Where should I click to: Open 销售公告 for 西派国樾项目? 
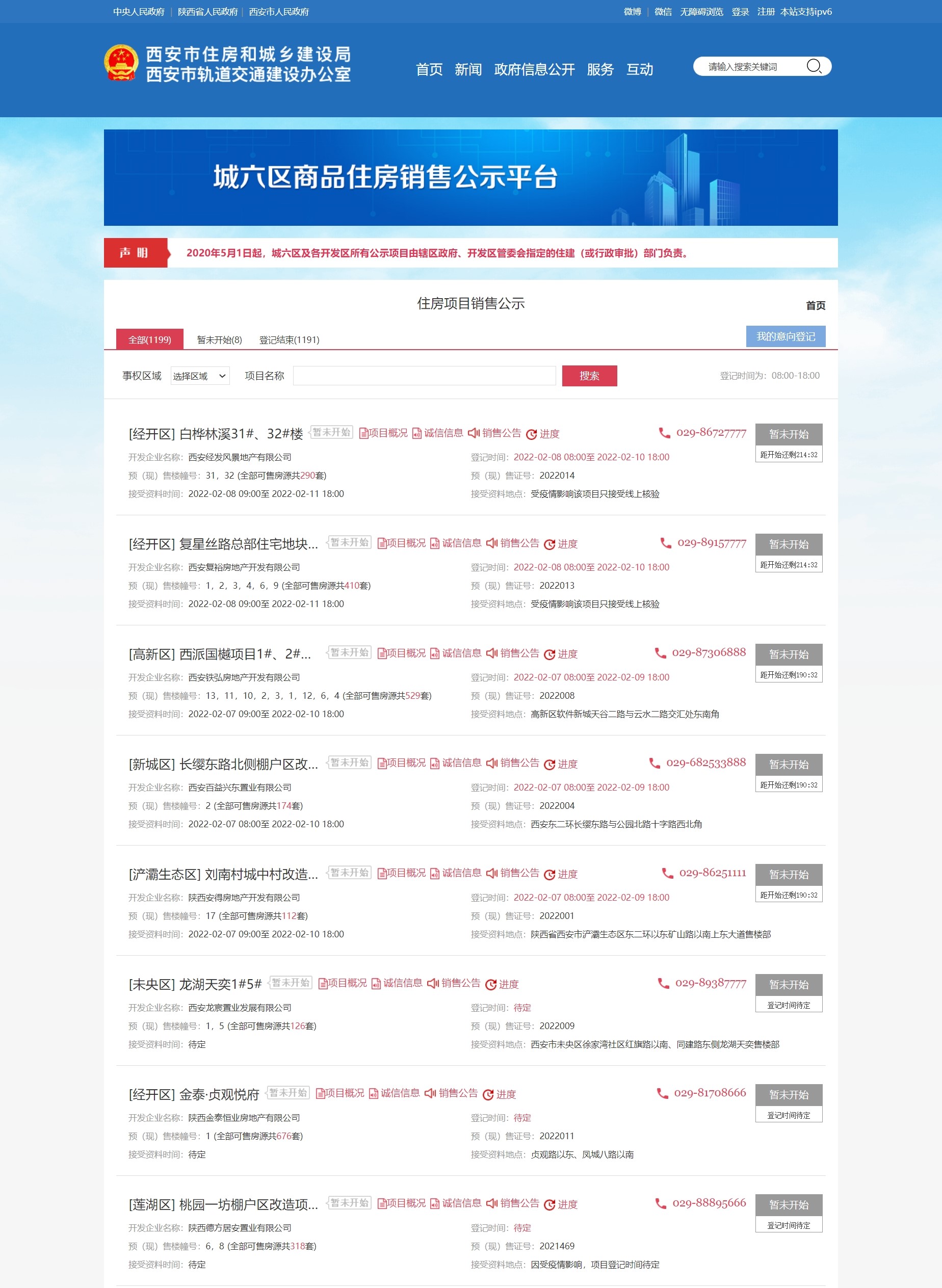513,653
